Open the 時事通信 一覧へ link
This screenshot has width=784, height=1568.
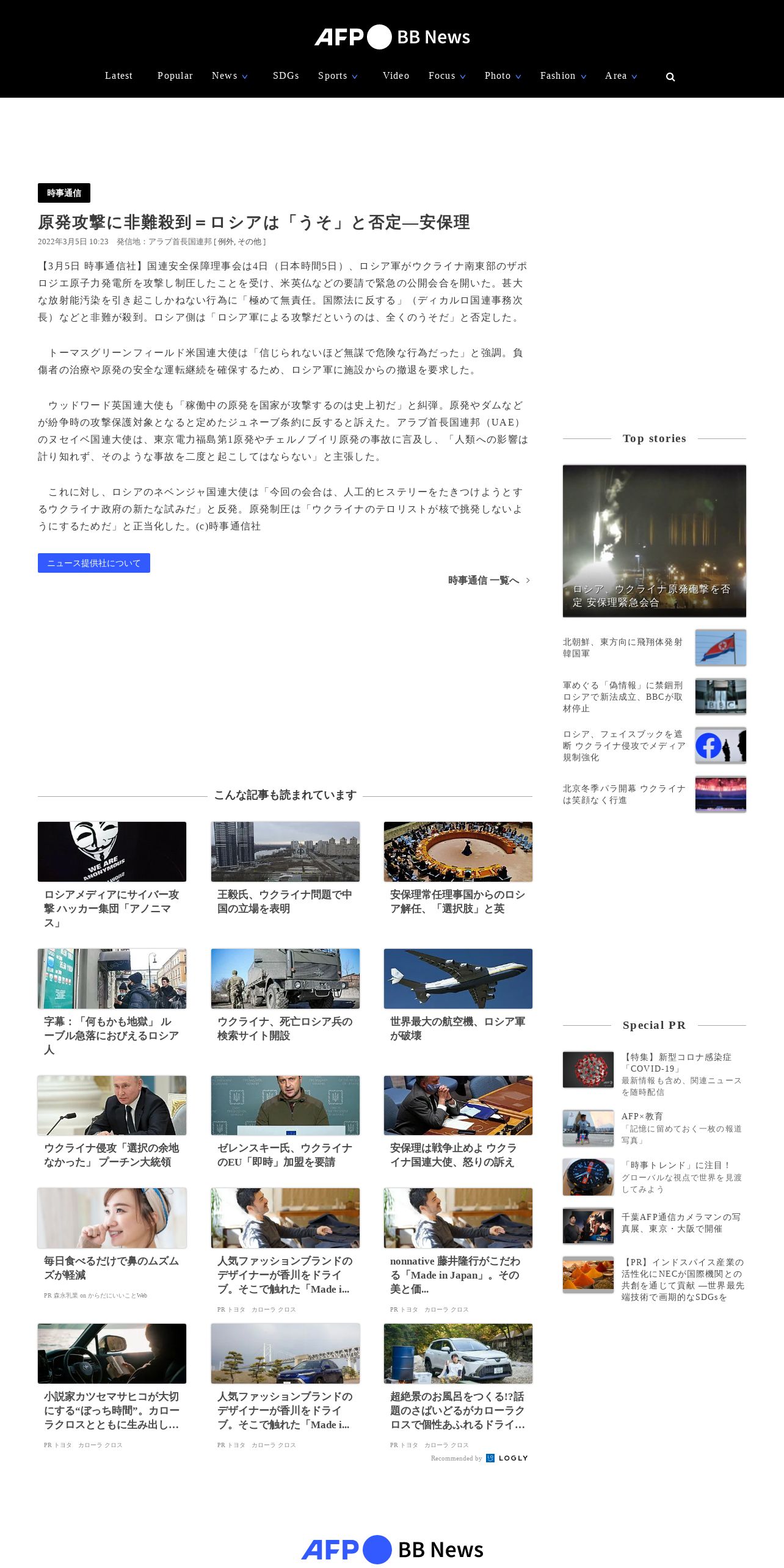click(x=489, y=580)
